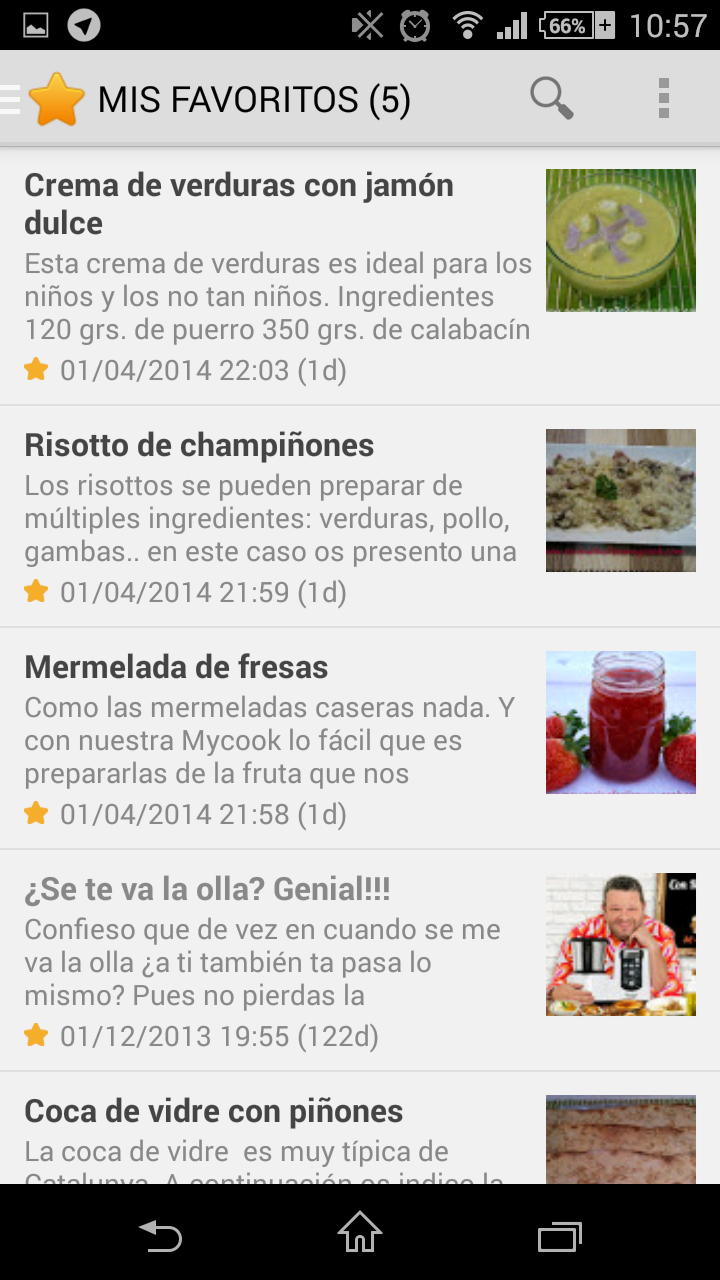
Task: Open the overflow menu
Action: [663, 99]
